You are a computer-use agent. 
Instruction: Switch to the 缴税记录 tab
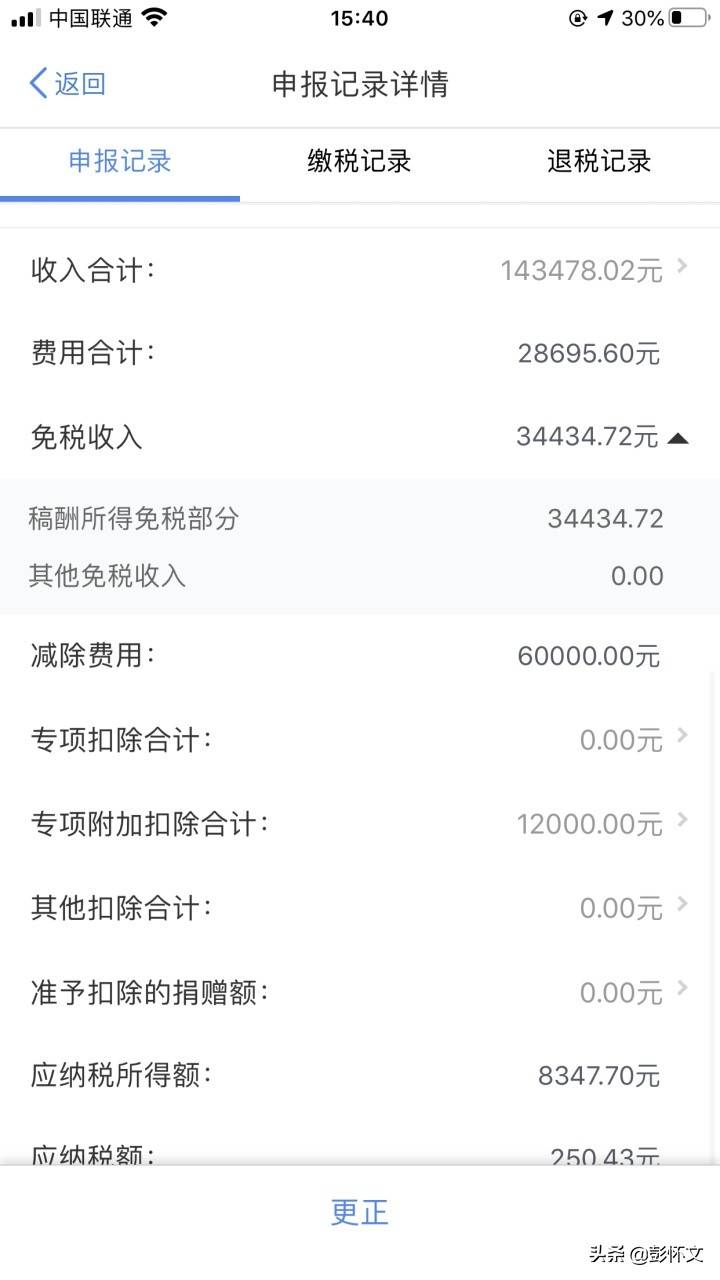[359, 162]
